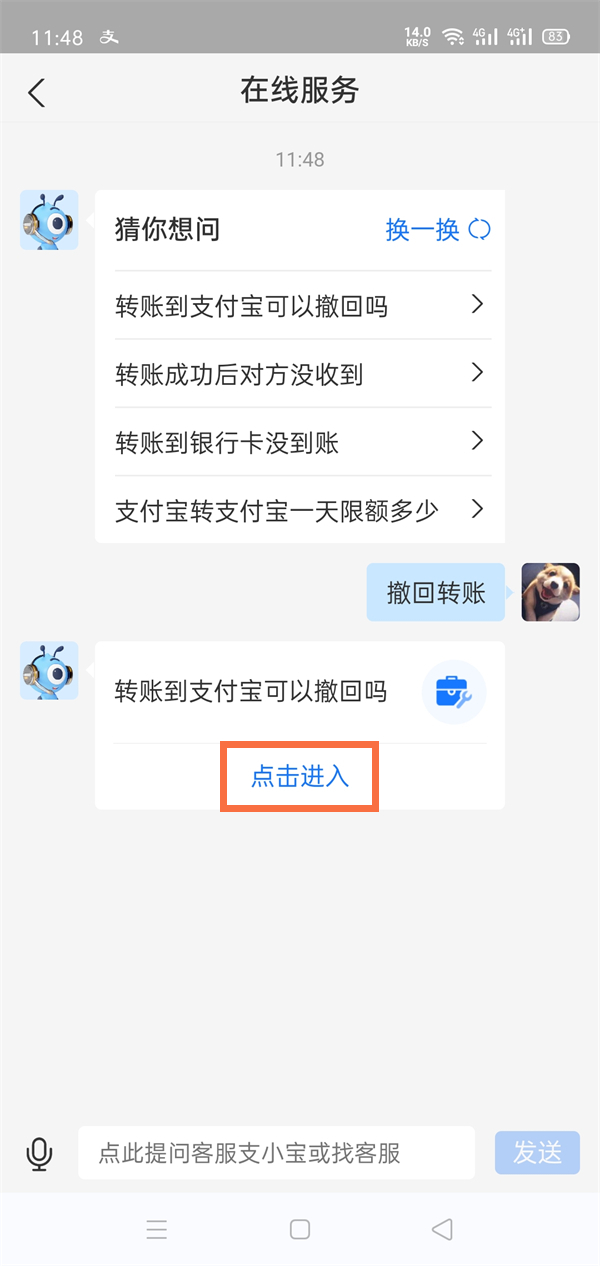600x1266 pixels.
Task: Refresh suggestions with 换一换
Action: pos(438,230)
